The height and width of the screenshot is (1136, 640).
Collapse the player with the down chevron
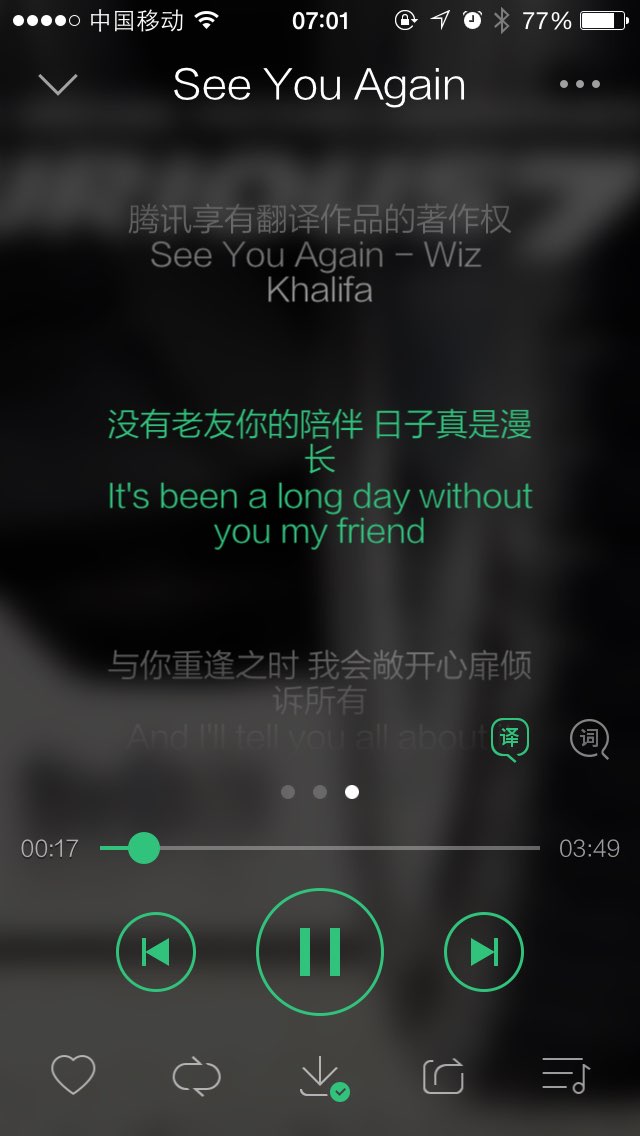click(x=58, y=85)
